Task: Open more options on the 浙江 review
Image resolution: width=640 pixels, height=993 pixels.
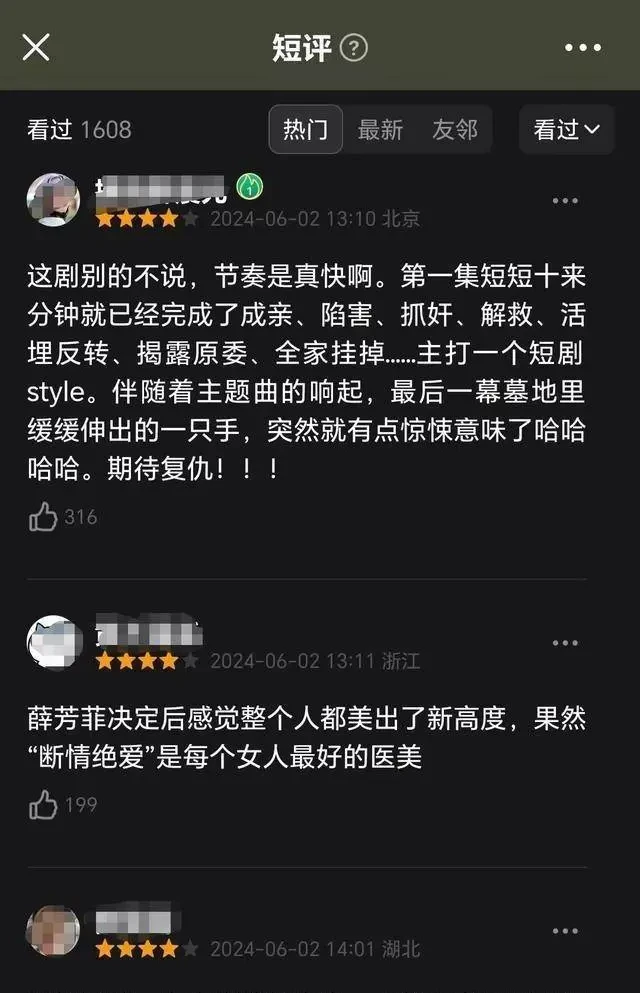Action: tap(565, 643)
